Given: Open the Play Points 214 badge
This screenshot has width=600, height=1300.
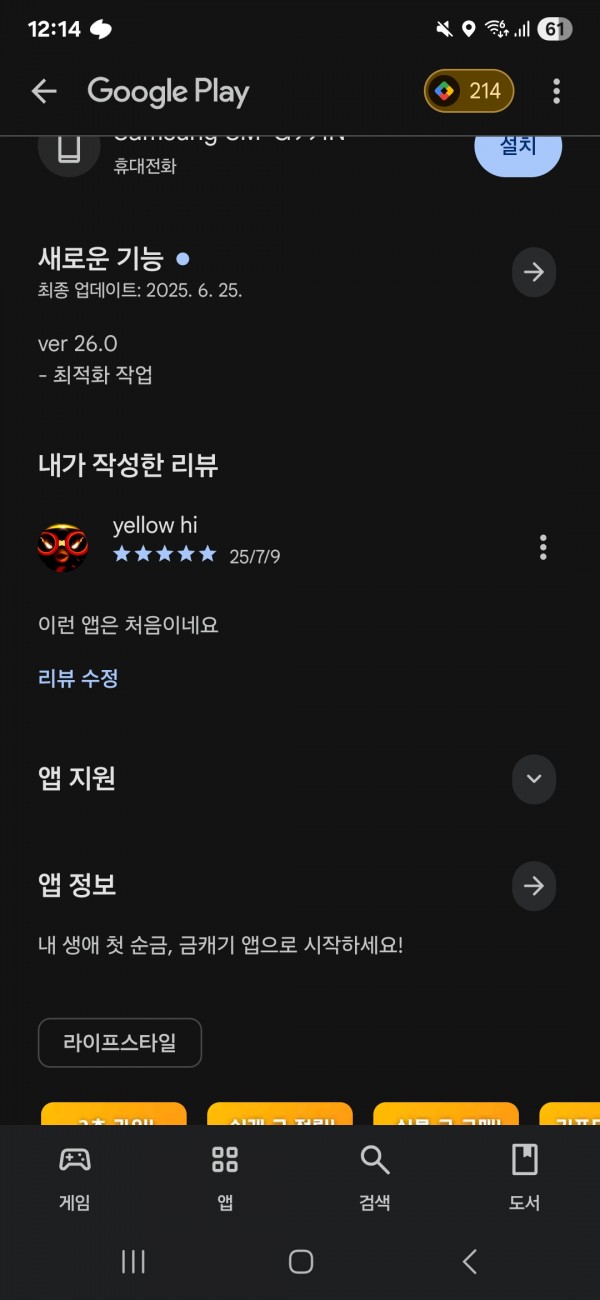Looking at the screenshot, I should [x=469, y=92].
